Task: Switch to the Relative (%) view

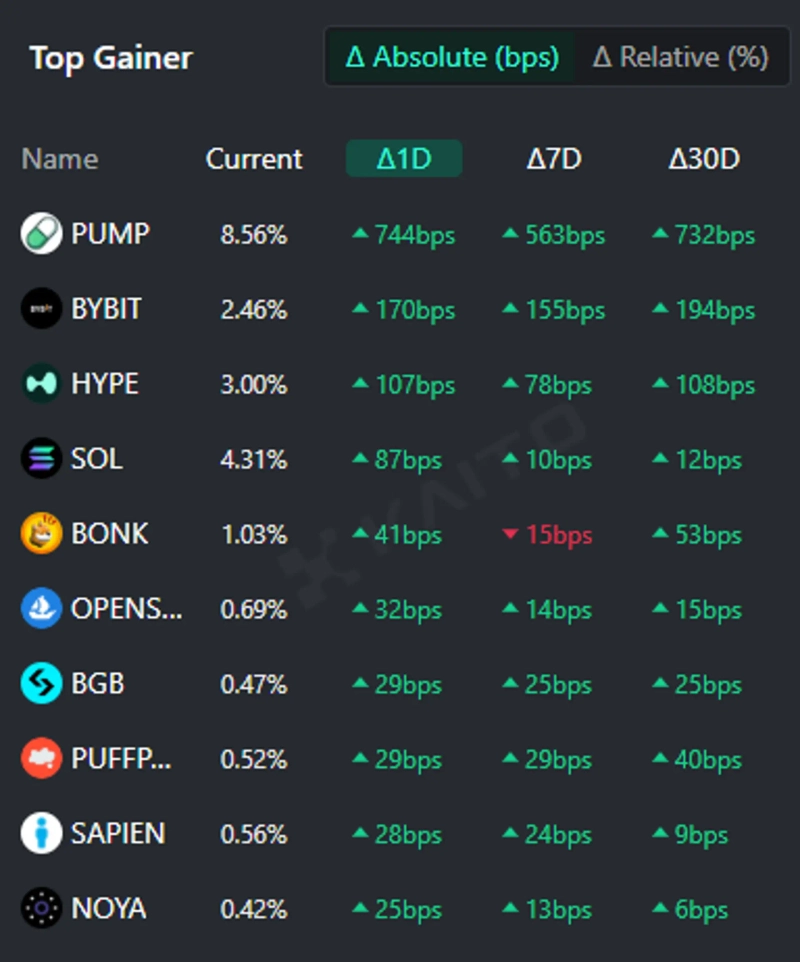Action: pyautogui.click(x=680, y=57)
